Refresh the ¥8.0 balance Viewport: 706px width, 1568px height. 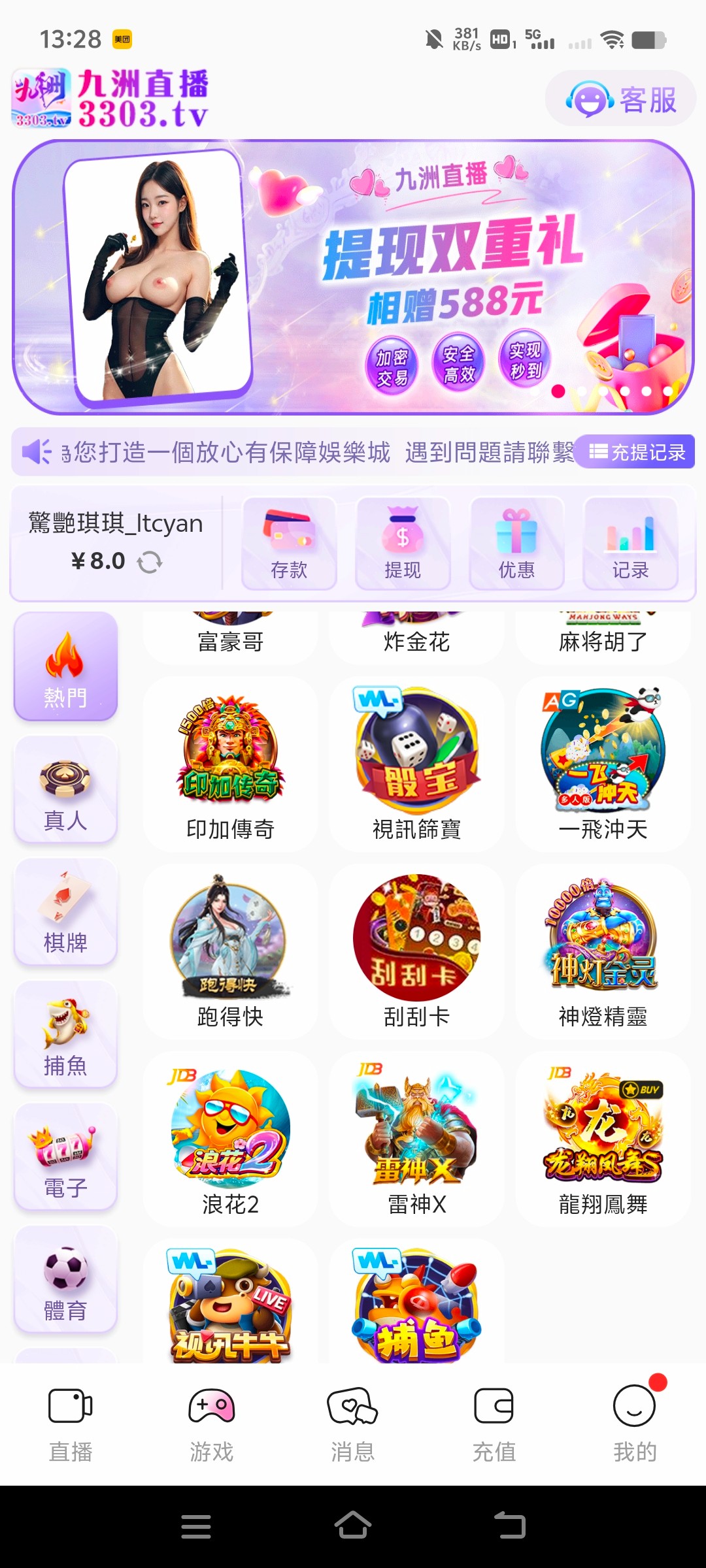pyautogui.click(x=150, y=562)
